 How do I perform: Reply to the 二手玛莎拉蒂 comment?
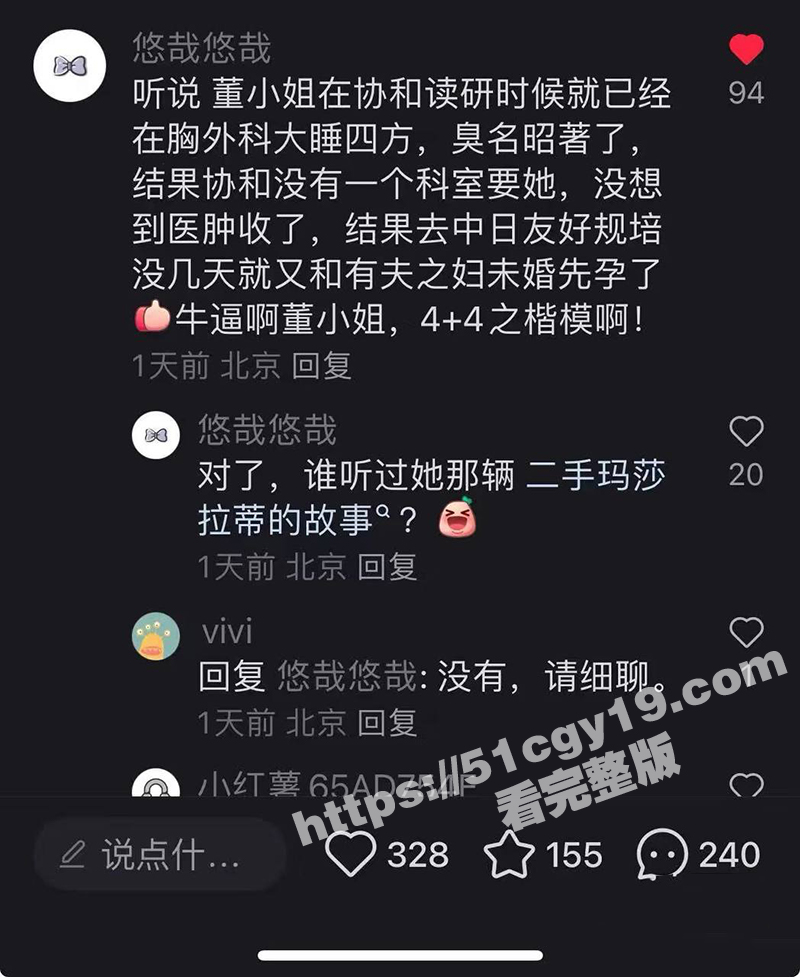(387, 567)
